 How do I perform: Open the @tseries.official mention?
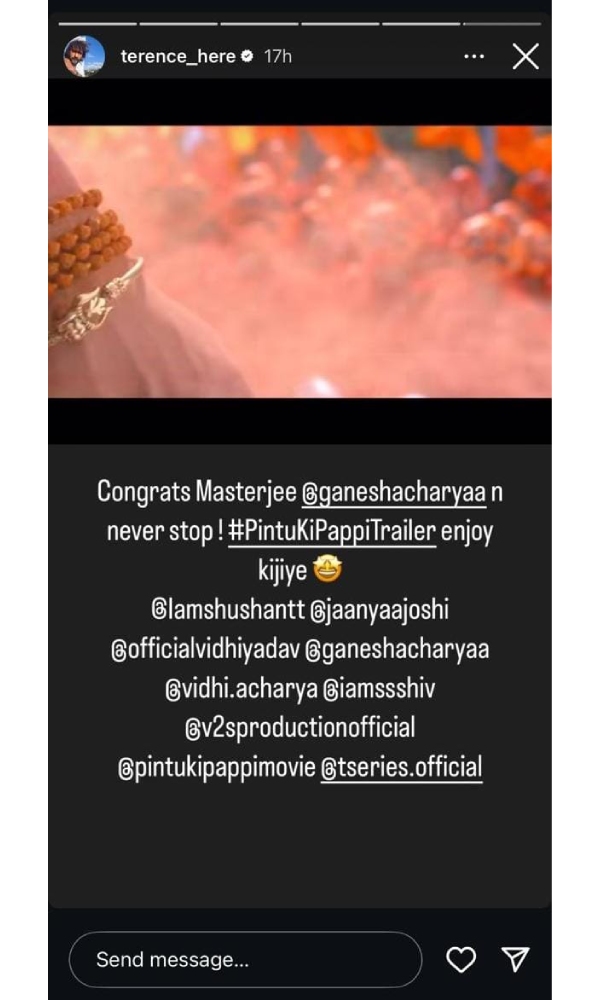coord(401,768)
